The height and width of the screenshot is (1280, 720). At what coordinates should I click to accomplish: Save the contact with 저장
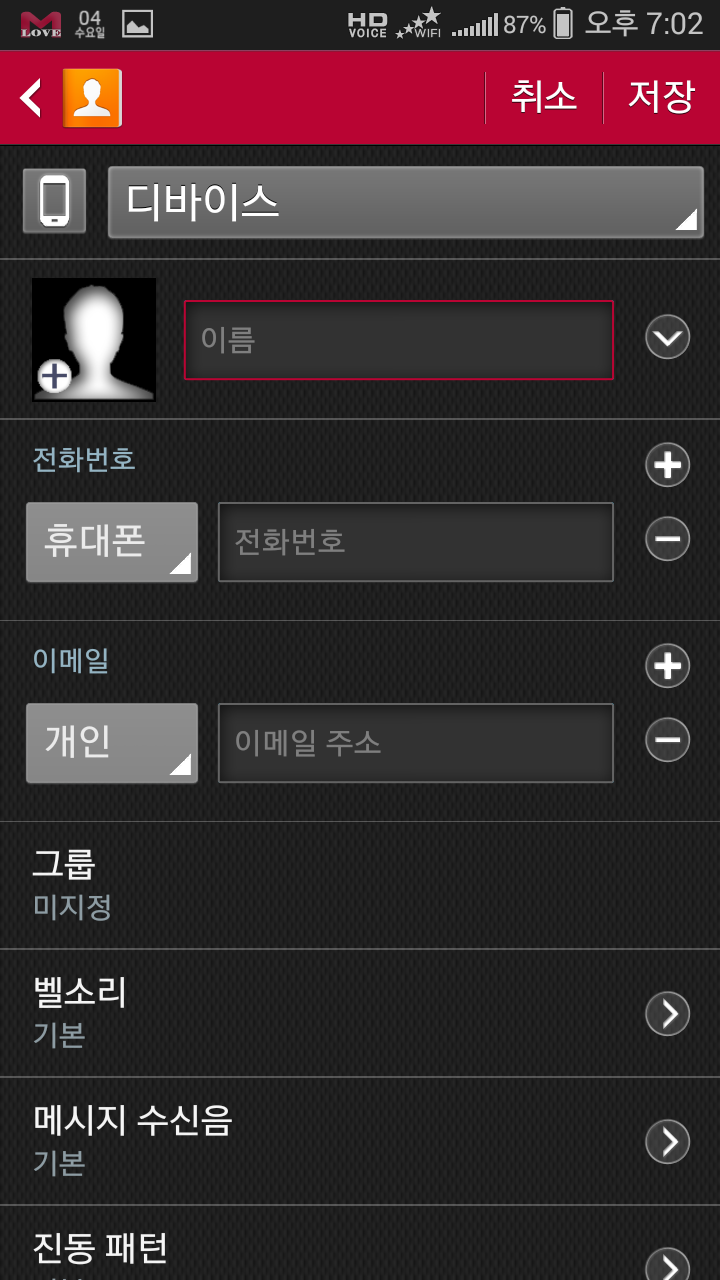pos(661,97)
